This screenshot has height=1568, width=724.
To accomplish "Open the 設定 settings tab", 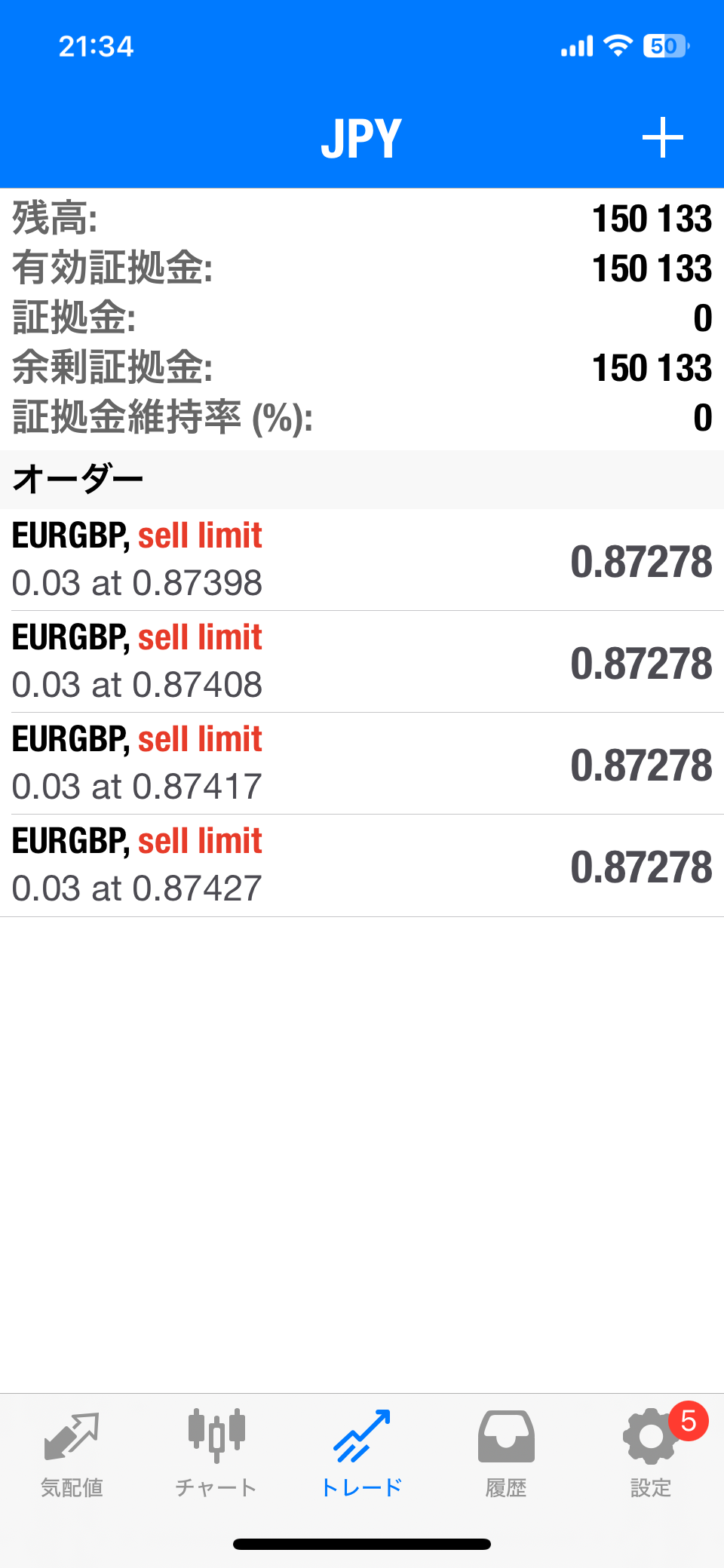I will coord(651,1453).
